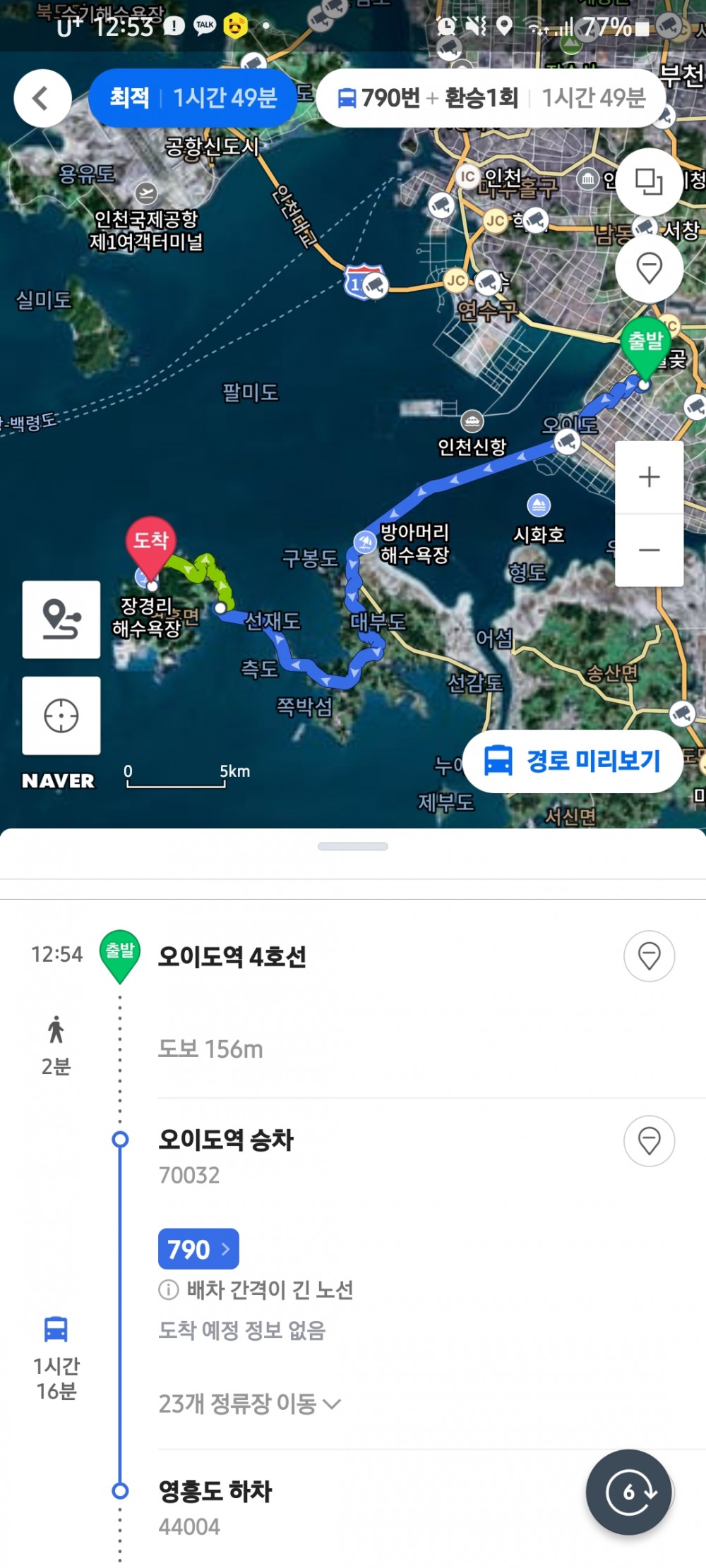
Task: Select the 최적 1시간 49분 route chip
Action: [x=192, y=98]
